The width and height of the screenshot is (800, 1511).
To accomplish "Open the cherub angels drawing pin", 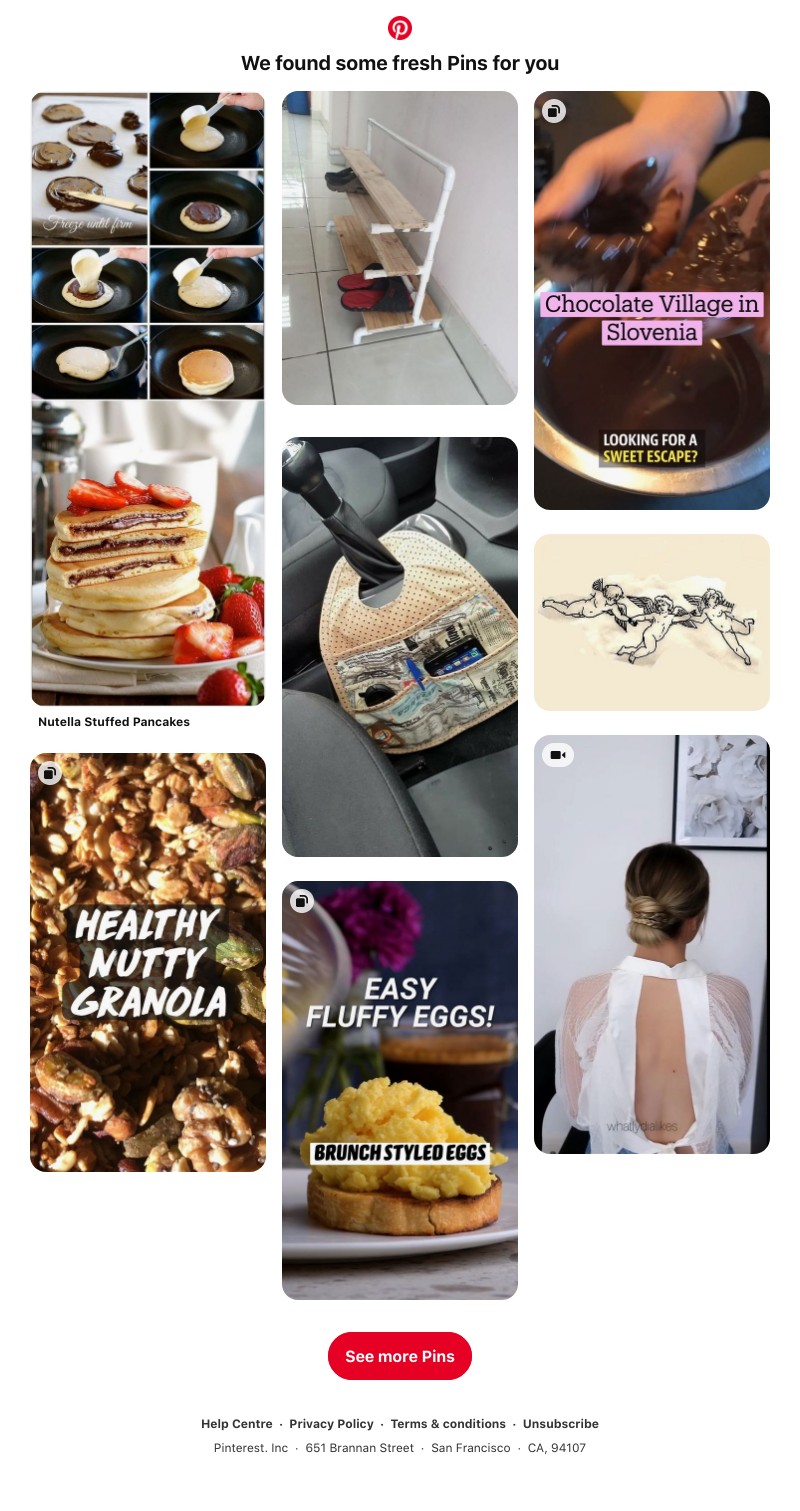I will pyautogui.click(x=652, y=622).
